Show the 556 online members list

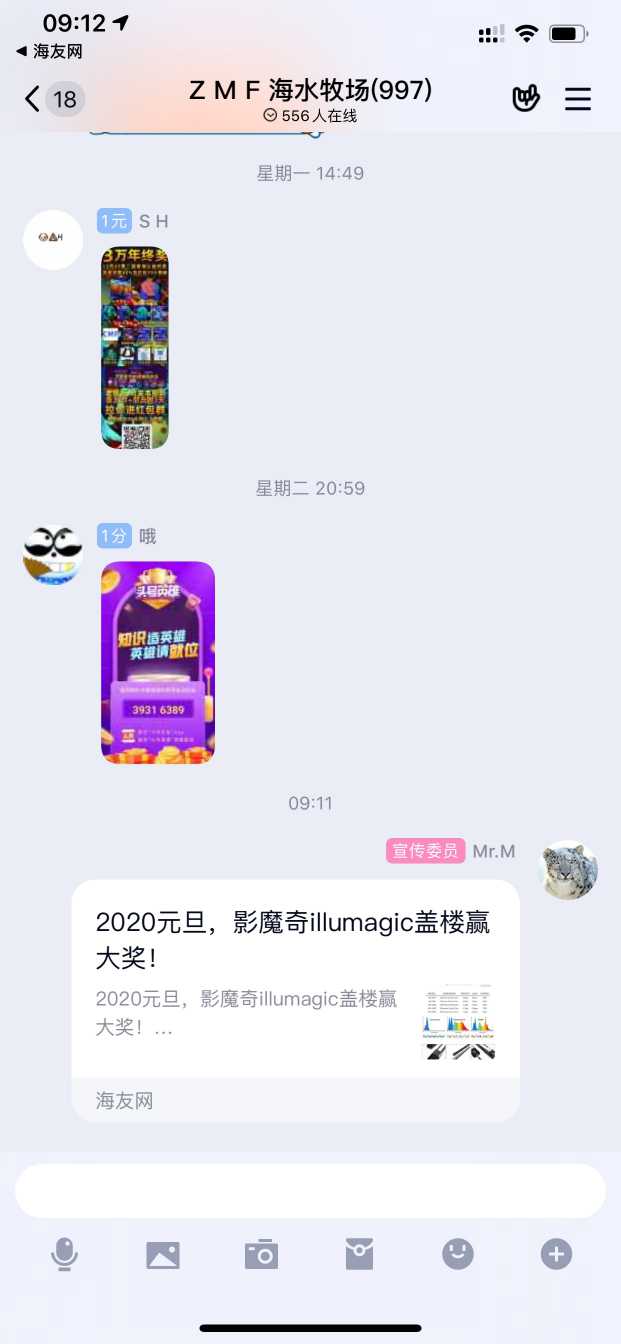pos(310,116)
